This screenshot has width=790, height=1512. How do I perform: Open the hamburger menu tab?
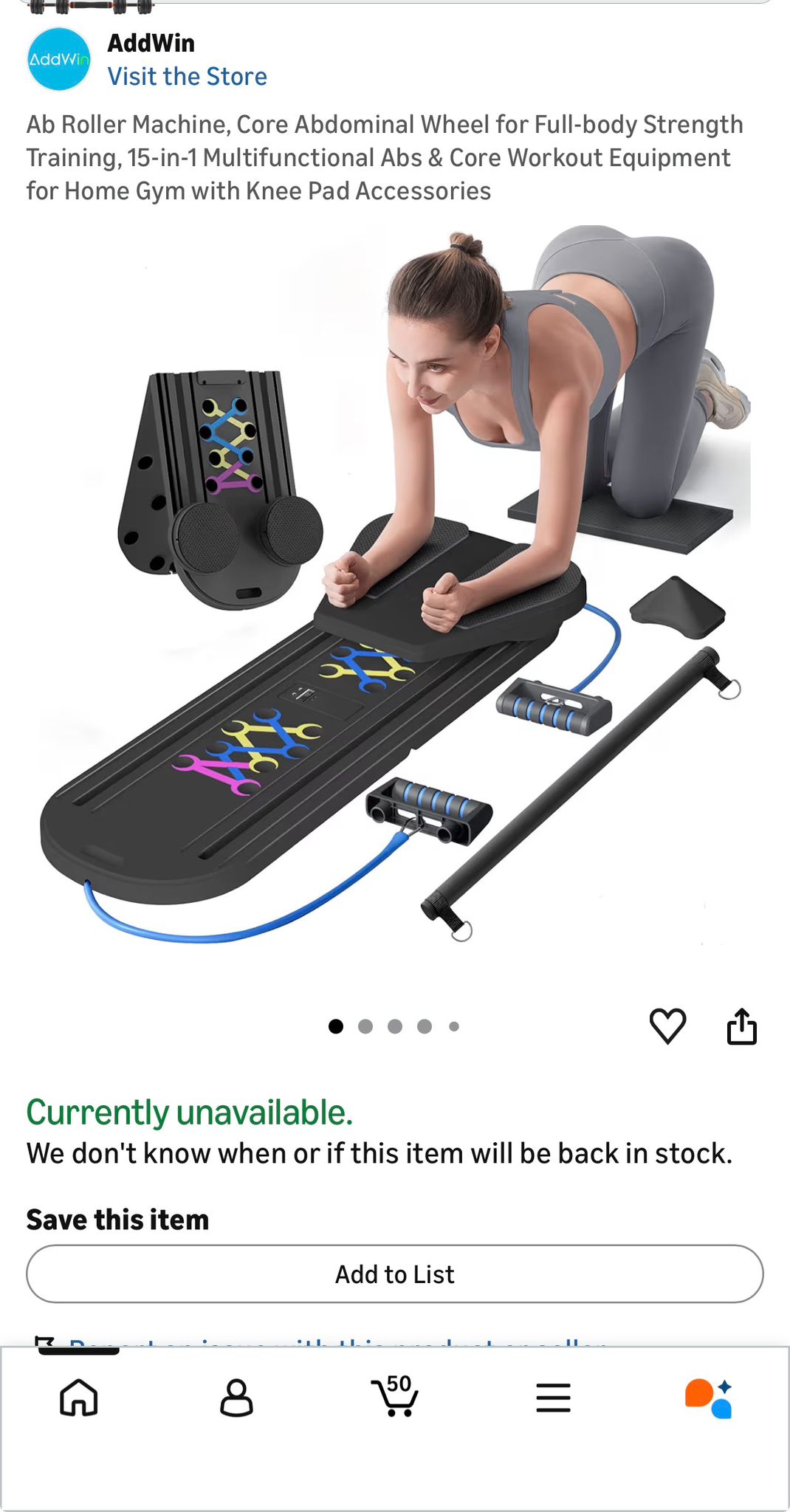(553, 1398)
